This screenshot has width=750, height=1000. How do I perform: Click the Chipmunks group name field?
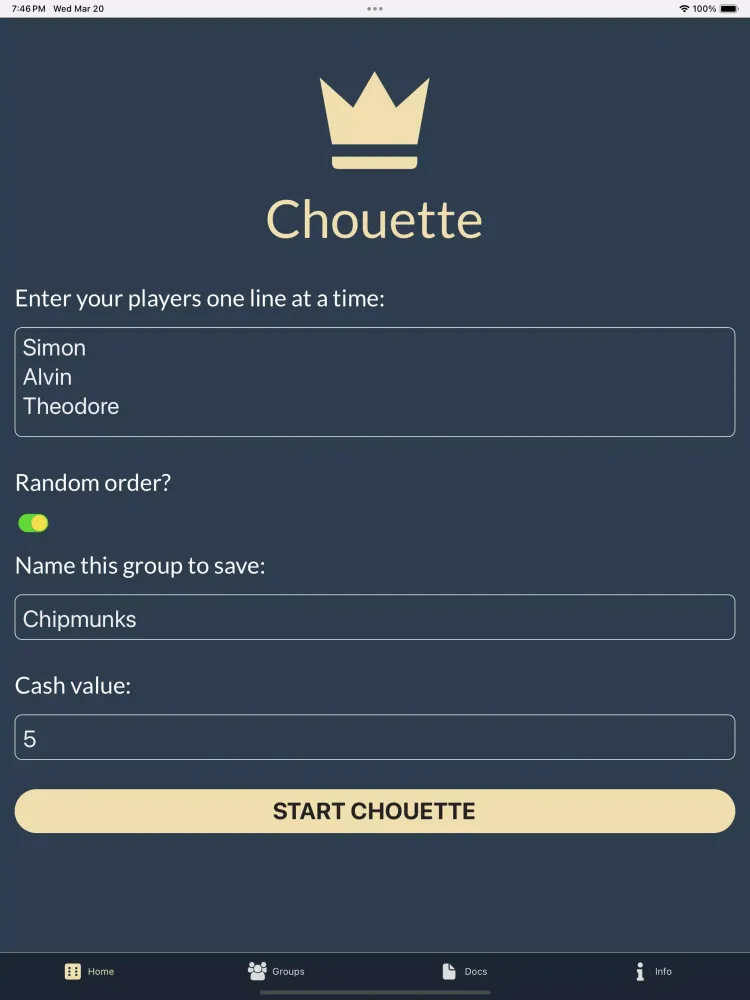375,617
